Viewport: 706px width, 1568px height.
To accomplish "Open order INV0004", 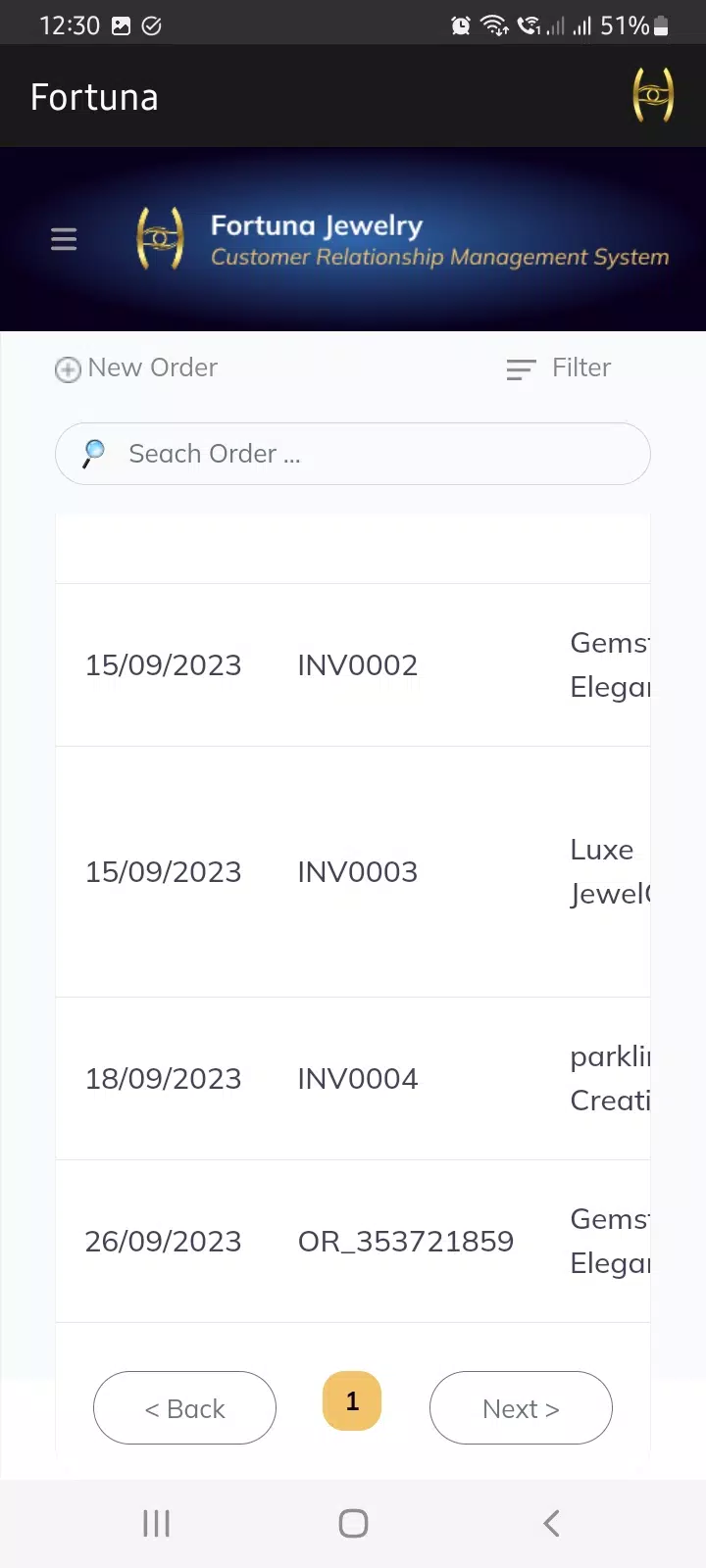I will click(353, 1079).
